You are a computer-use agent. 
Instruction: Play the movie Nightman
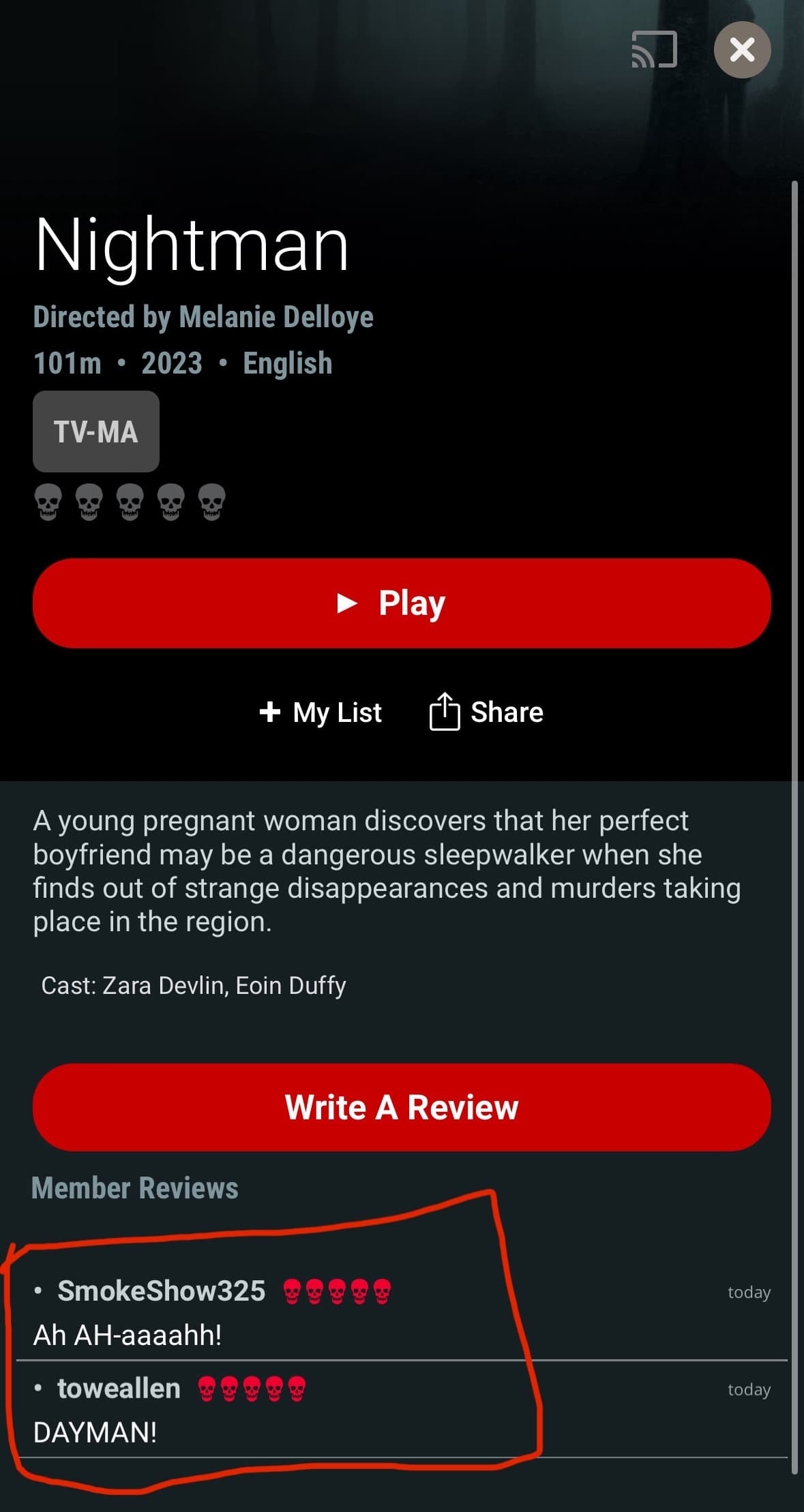tap(402, 603)
